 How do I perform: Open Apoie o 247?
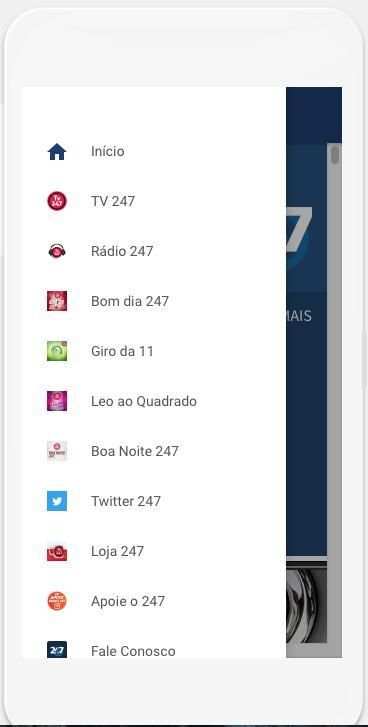[154, 602]
